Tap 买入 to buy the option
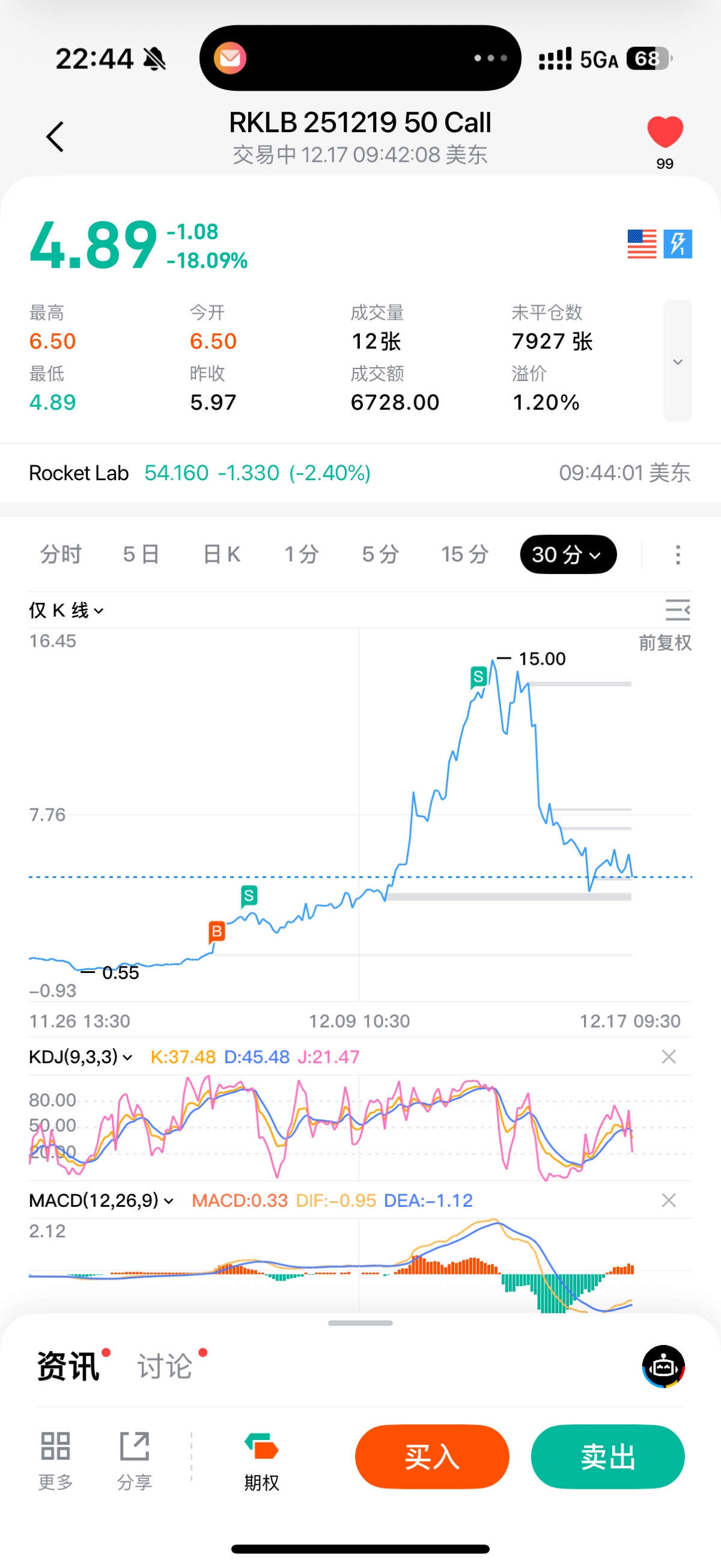Screen dimensions: 721x1568 point(432,1457)
